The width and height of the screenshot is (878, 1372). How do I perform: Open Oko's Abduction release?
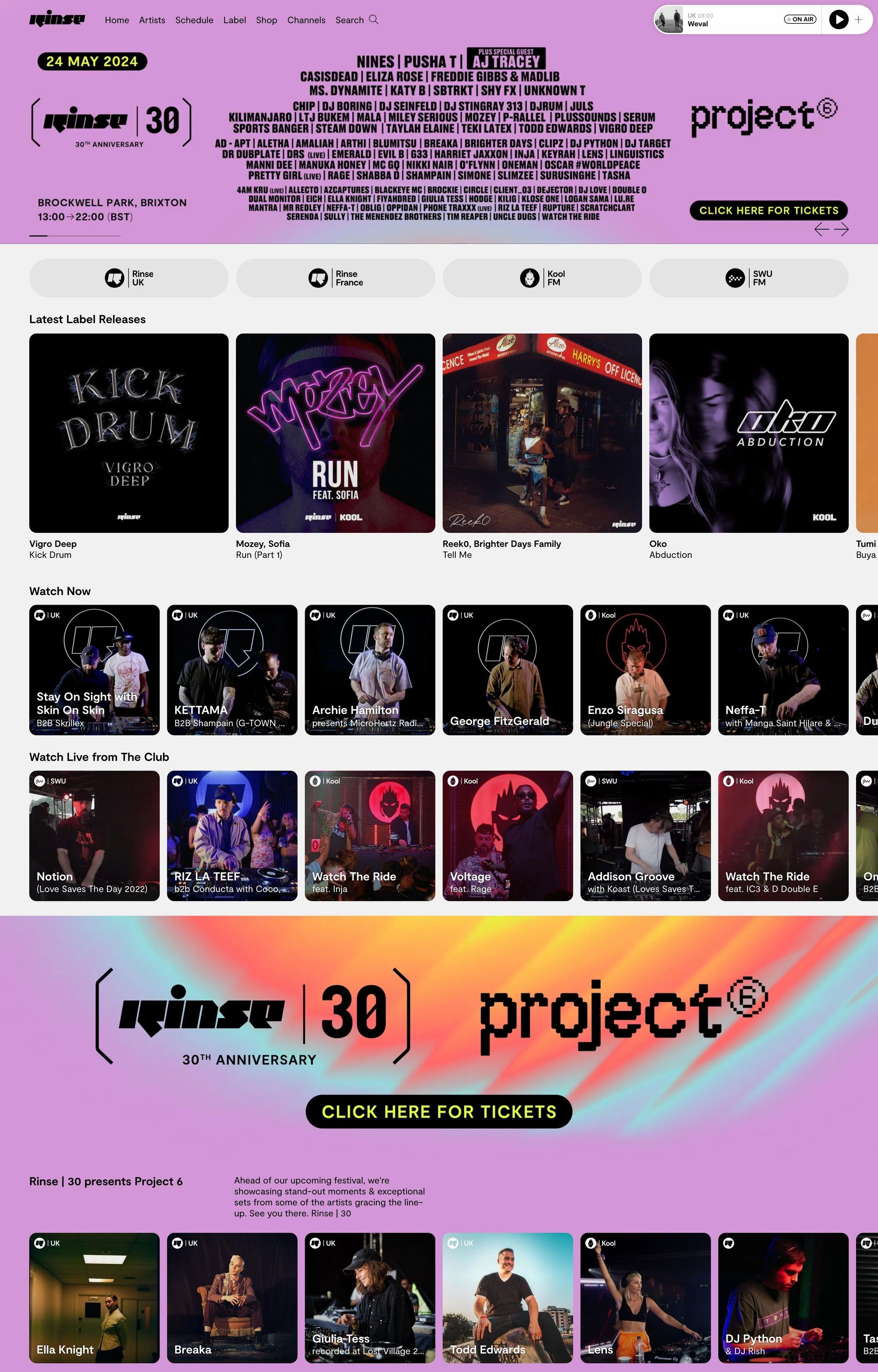click(x=748, y=433)
